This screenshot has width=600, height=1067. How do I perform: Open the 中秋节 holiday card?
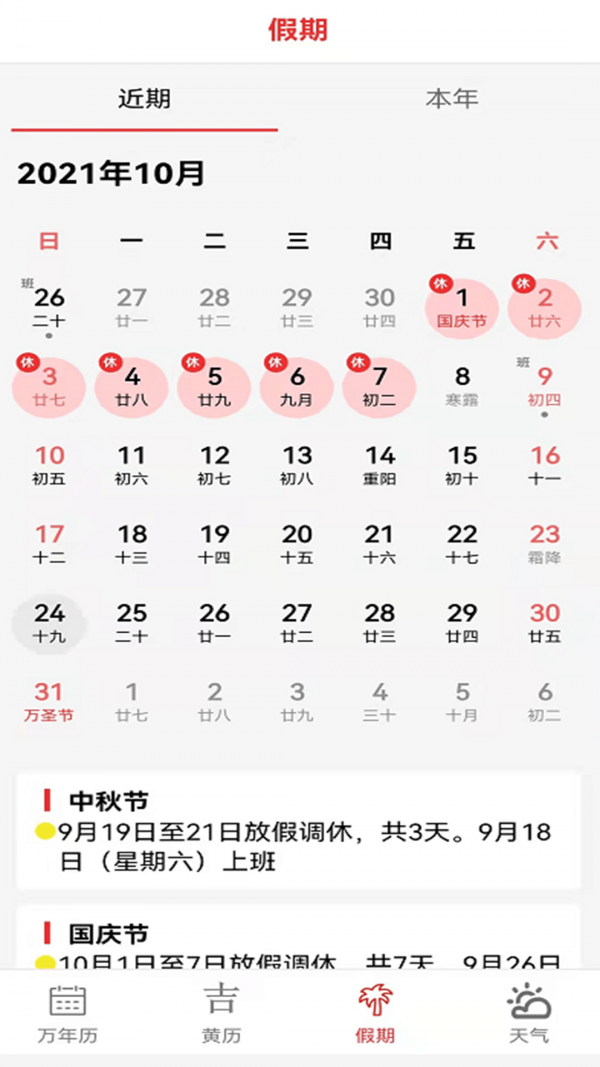[298, 830]
